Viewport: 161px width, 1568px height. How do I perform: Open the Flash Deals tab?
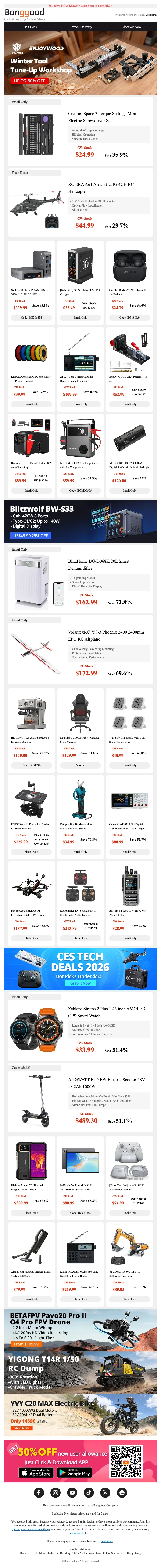coord(29,27)
